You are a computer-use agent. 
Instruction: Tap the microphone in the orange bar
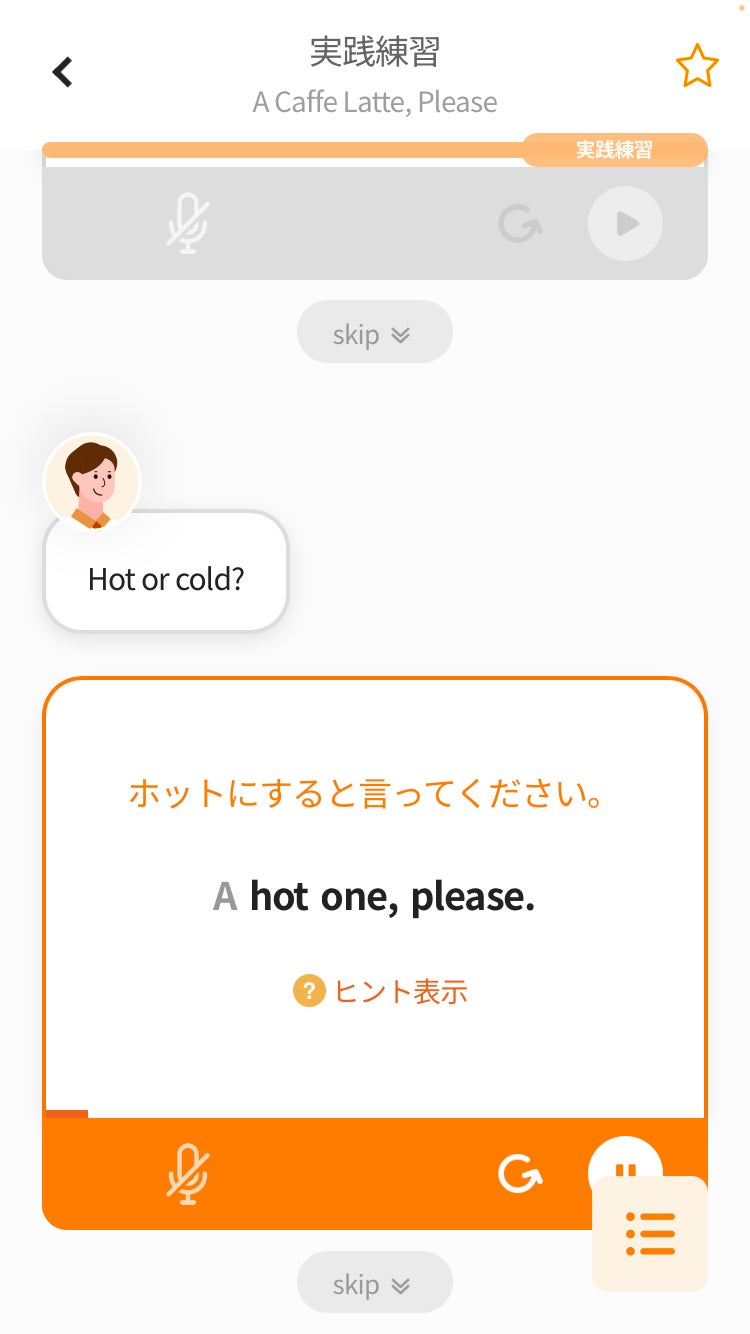187,1173
